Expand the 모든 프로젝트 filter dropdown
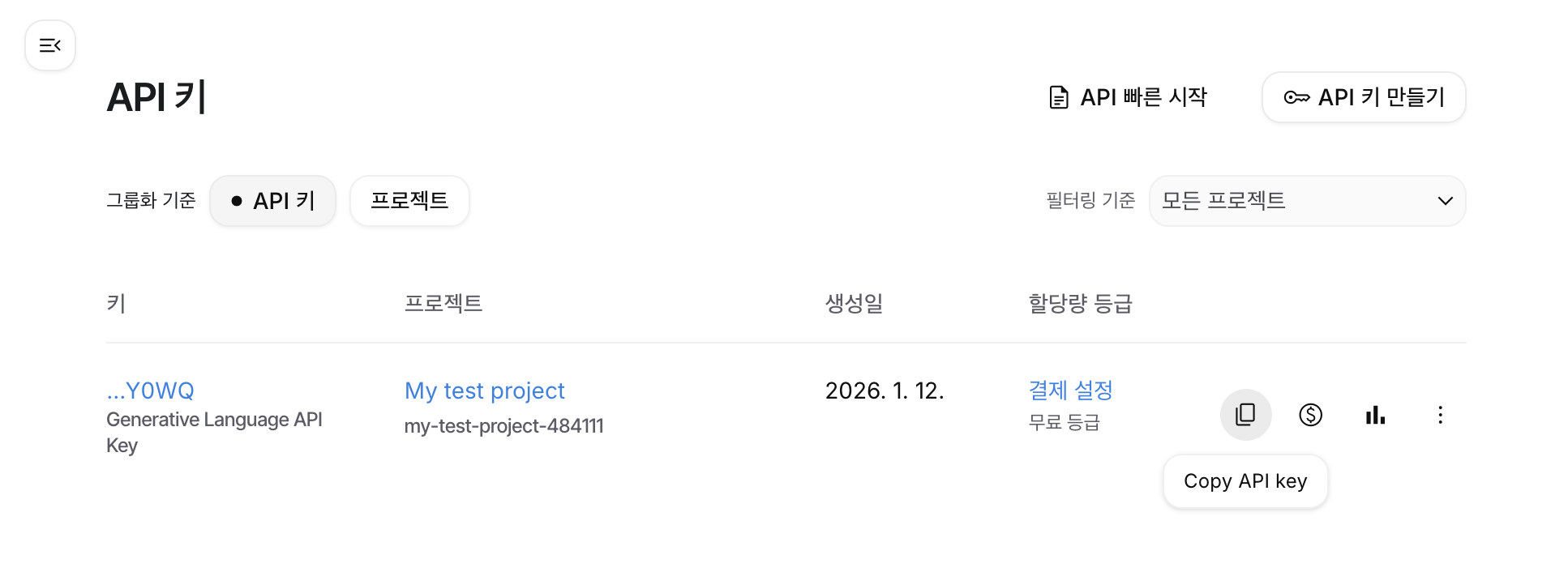This screenshot has width=1568, height=572. 1307,201
